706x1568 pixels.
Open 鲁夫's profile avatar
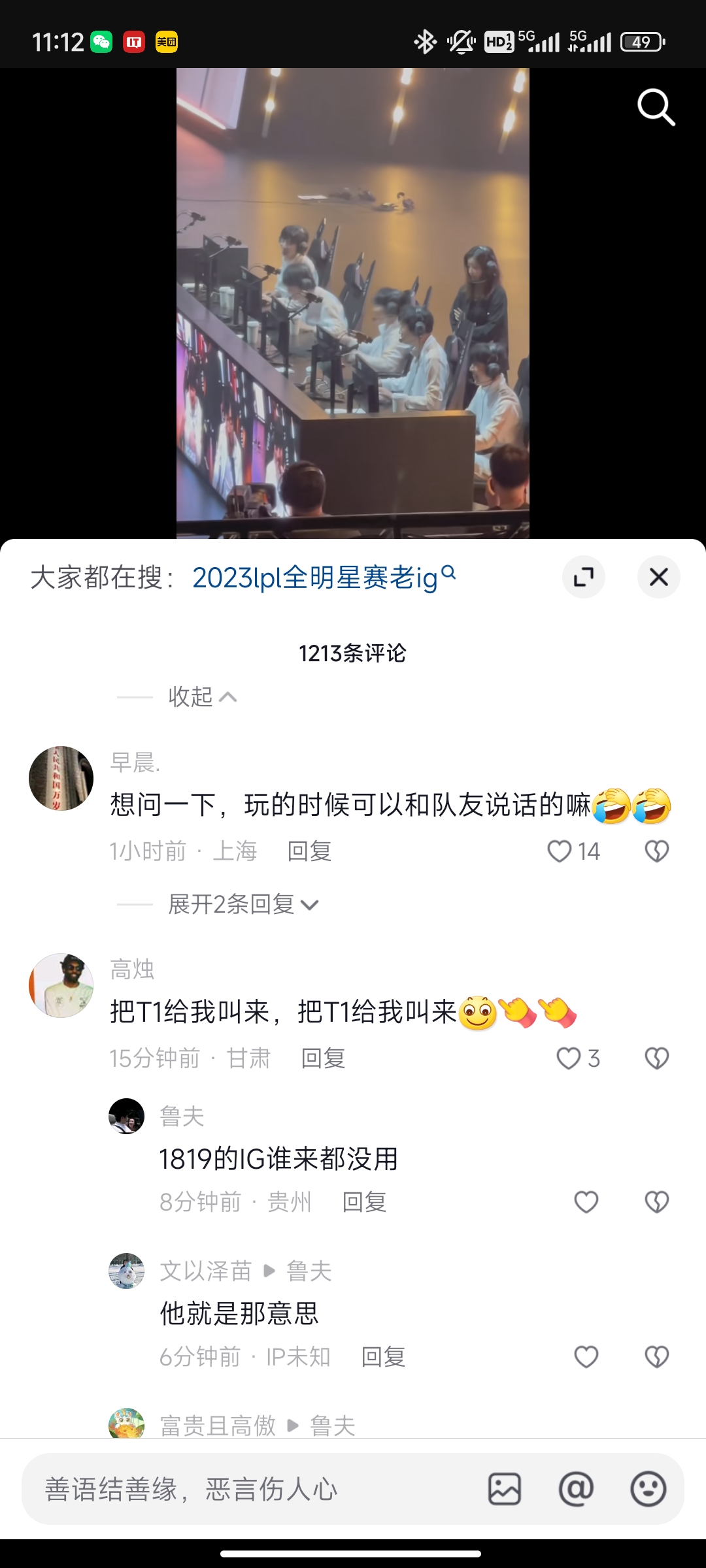pos(128,1117)
